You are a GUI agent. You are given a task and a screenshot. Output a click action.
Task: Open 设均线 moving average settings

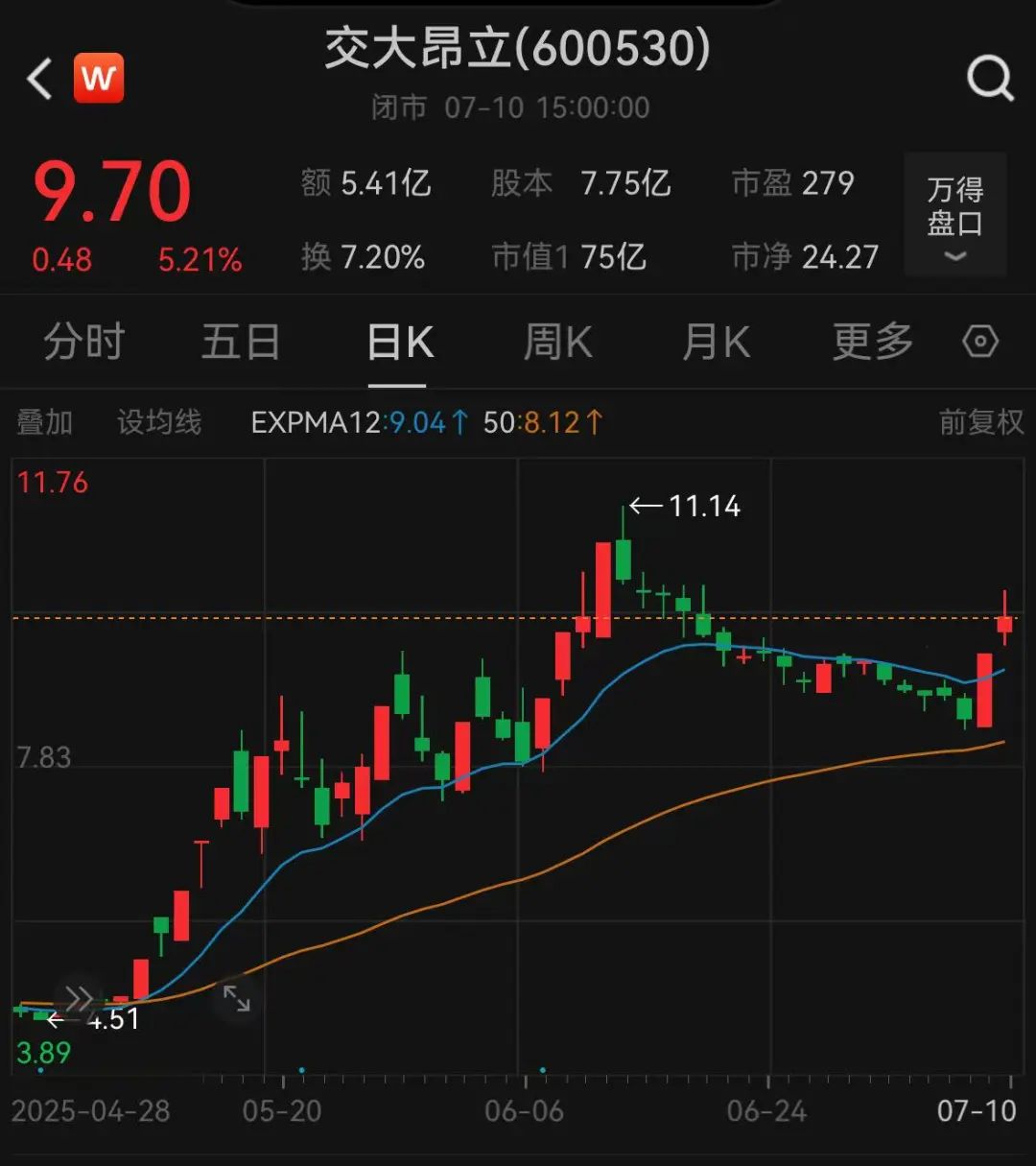(x=159, y=422)
